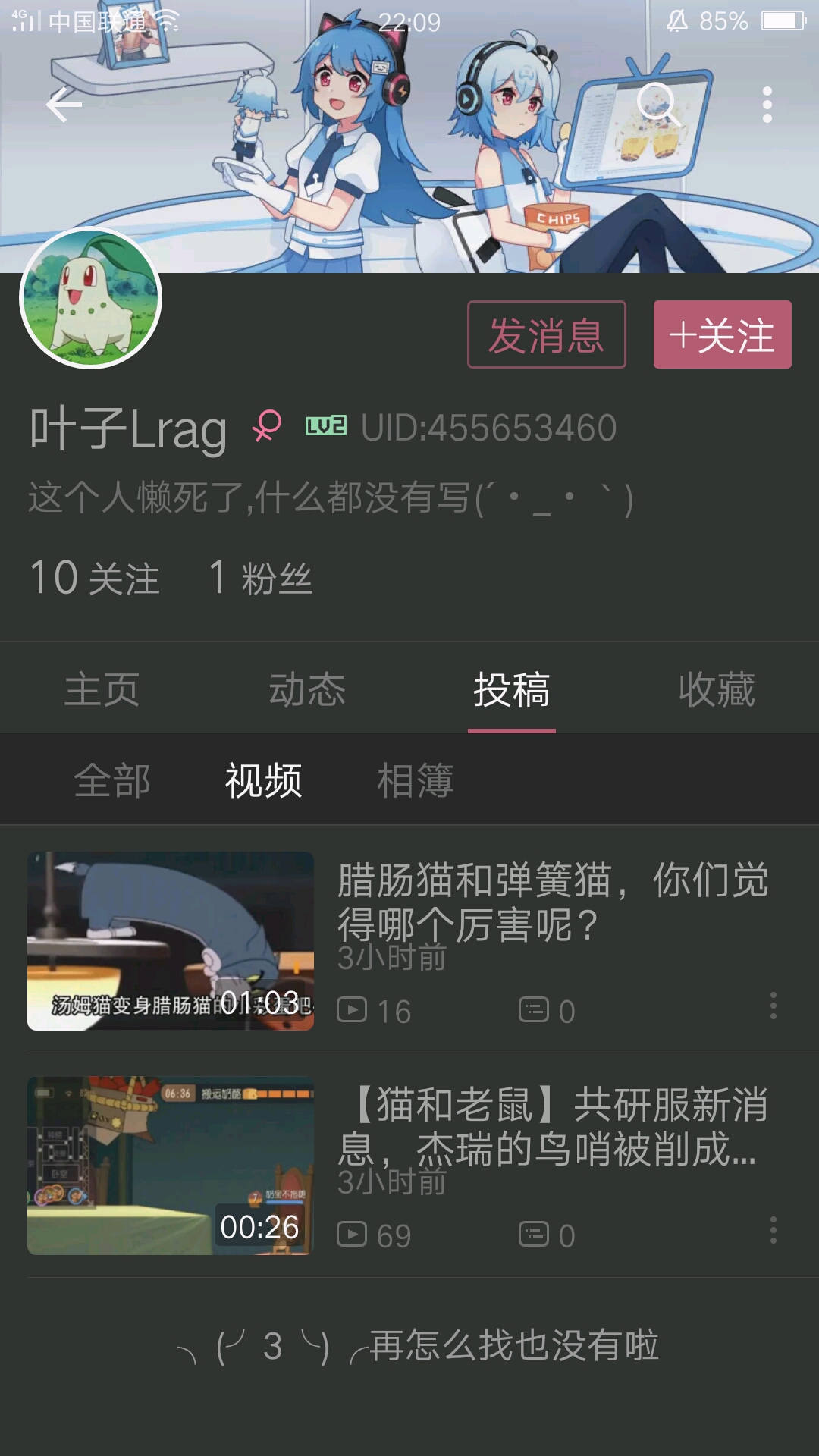Open the 1 粉丝 followers list

pos(260,578)
